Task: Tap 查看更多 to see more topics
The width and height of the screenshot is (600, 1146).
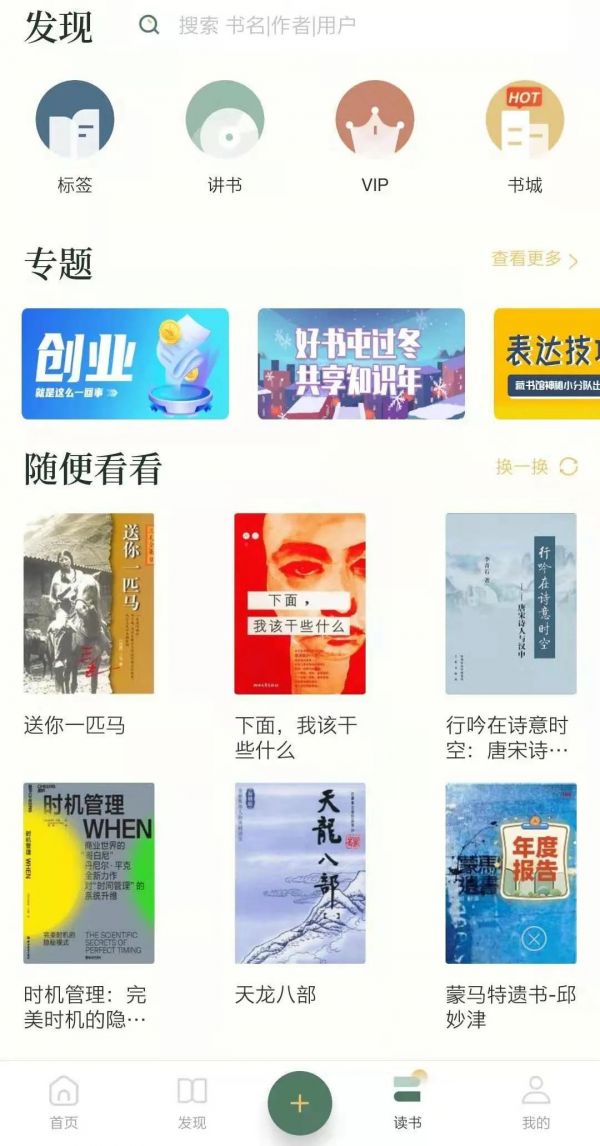Action: 534,260
